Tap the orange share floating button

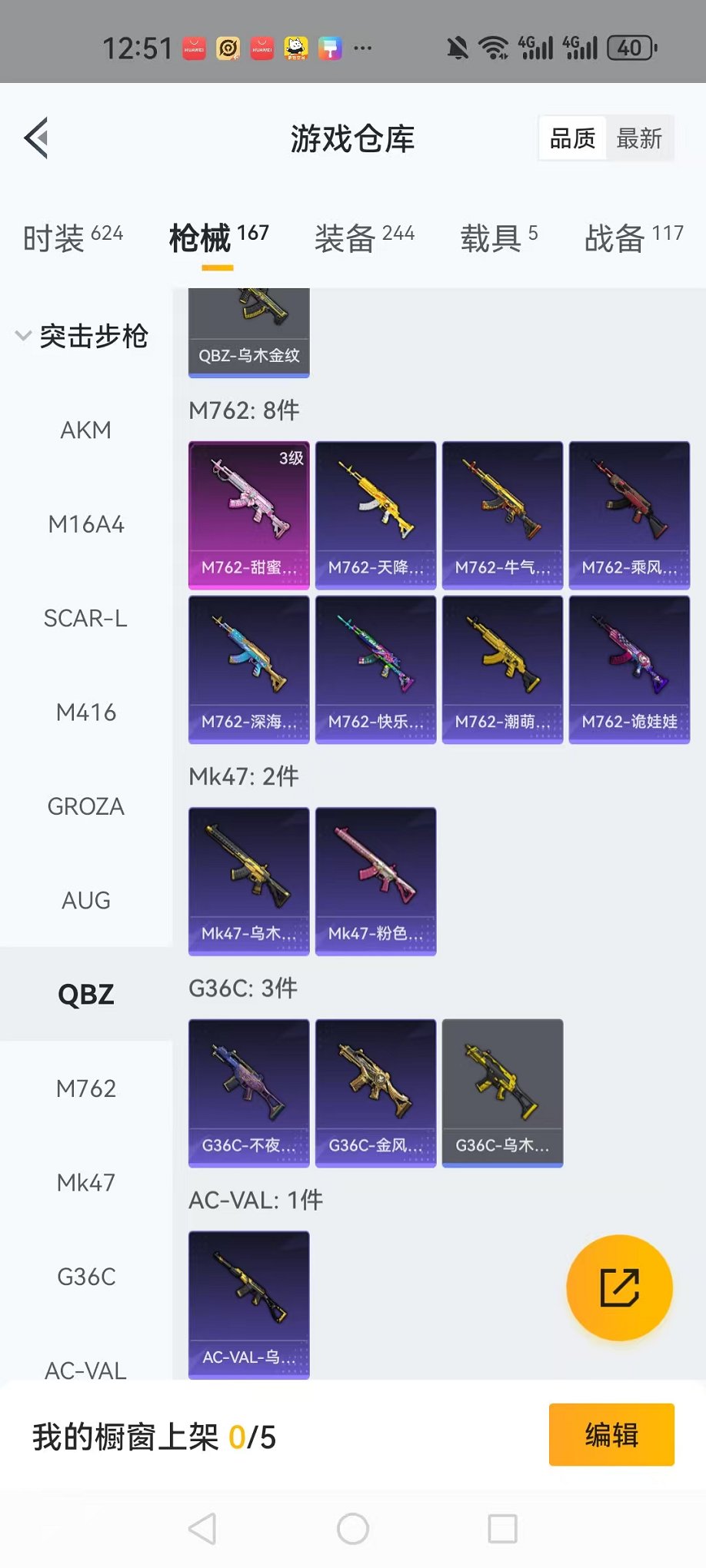(619, 1287)
